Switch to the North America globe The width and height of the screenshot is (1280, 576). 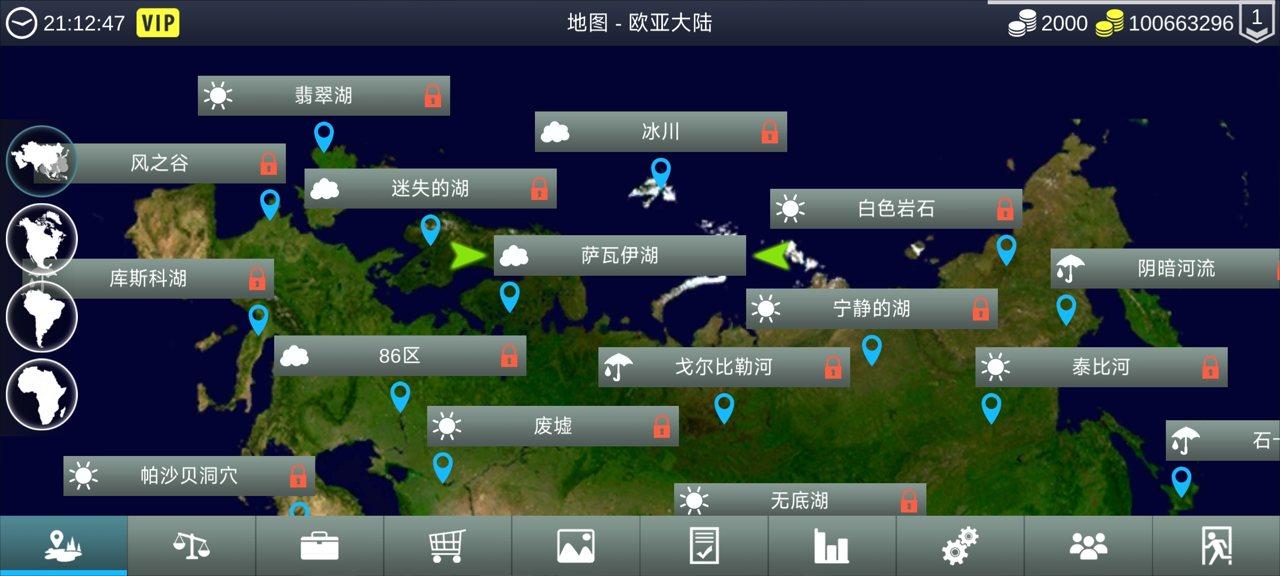tap(41, 238)
